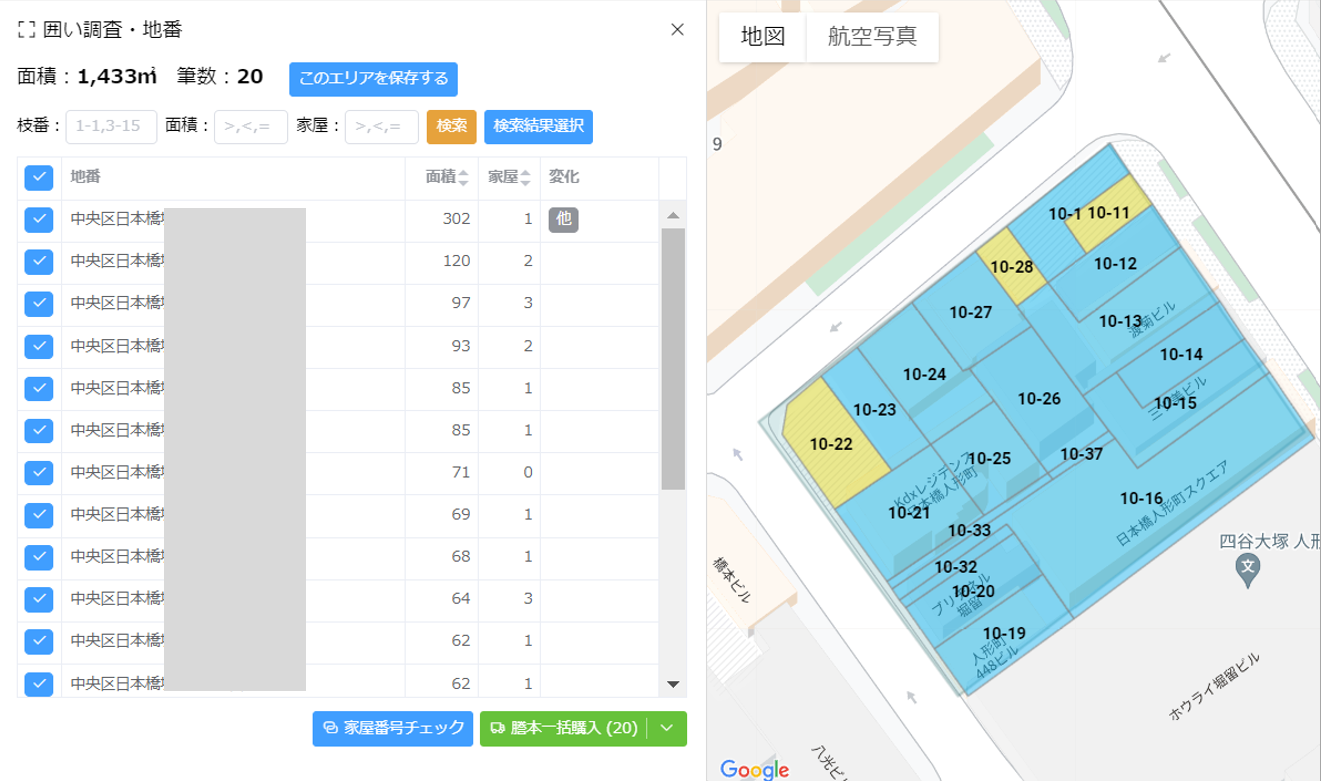
Task: Open 家屋番号チェック
Action: pyautogui.click(x=393, y=728)
